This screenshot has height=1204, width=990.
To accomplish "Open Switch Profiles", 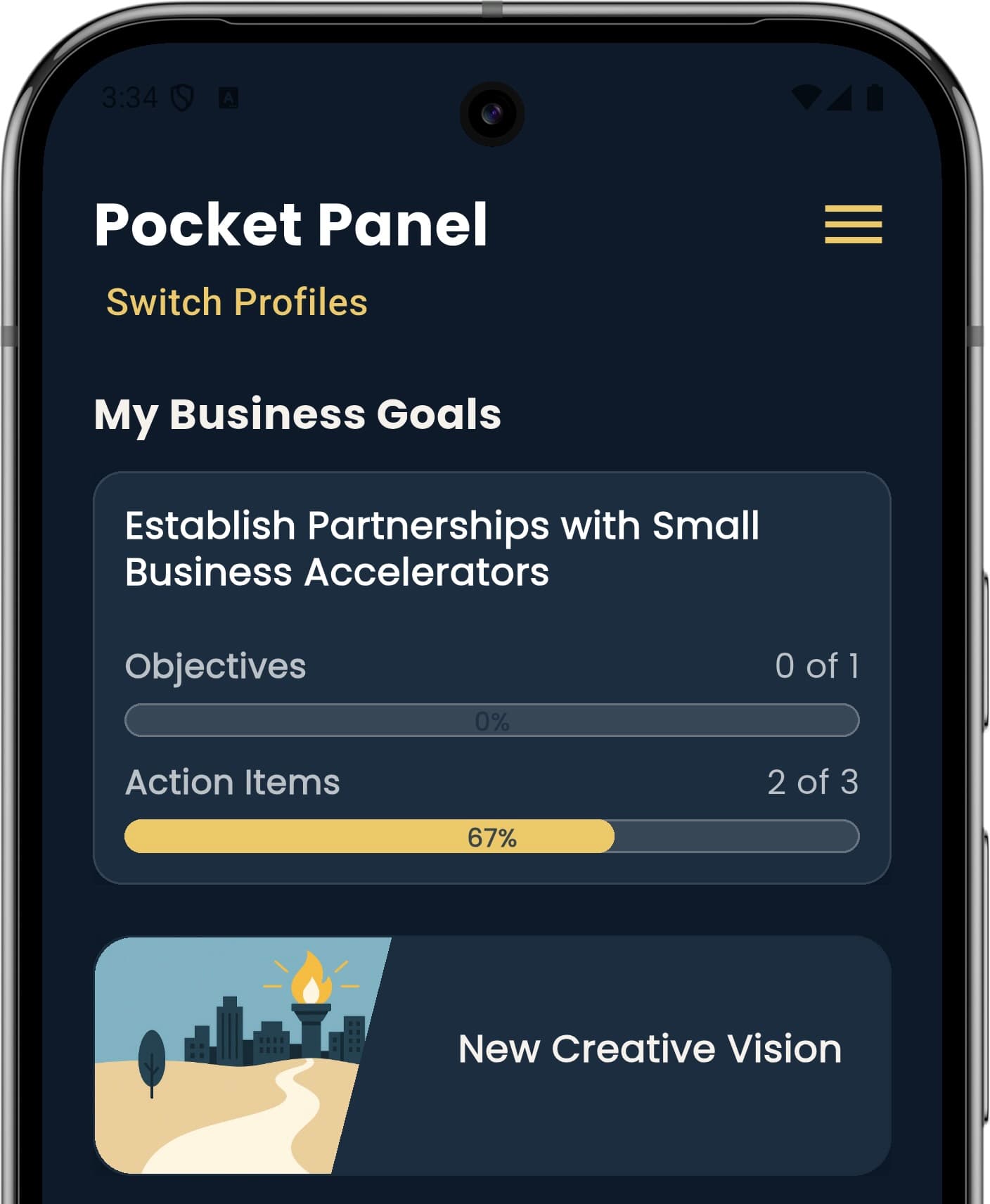I will 236,302.
